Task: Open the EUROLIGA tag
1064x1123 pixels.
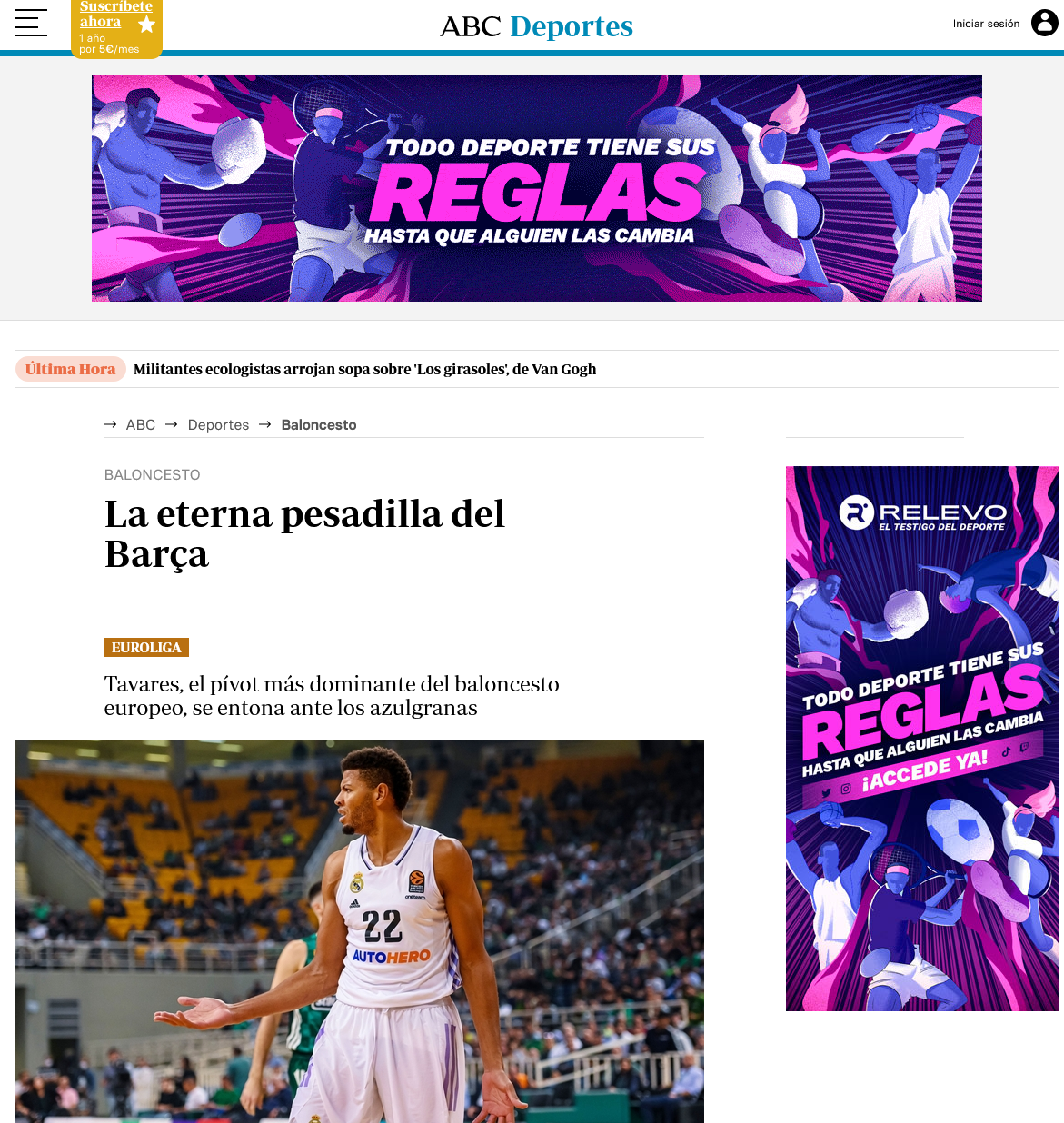Action: (146, 647)
